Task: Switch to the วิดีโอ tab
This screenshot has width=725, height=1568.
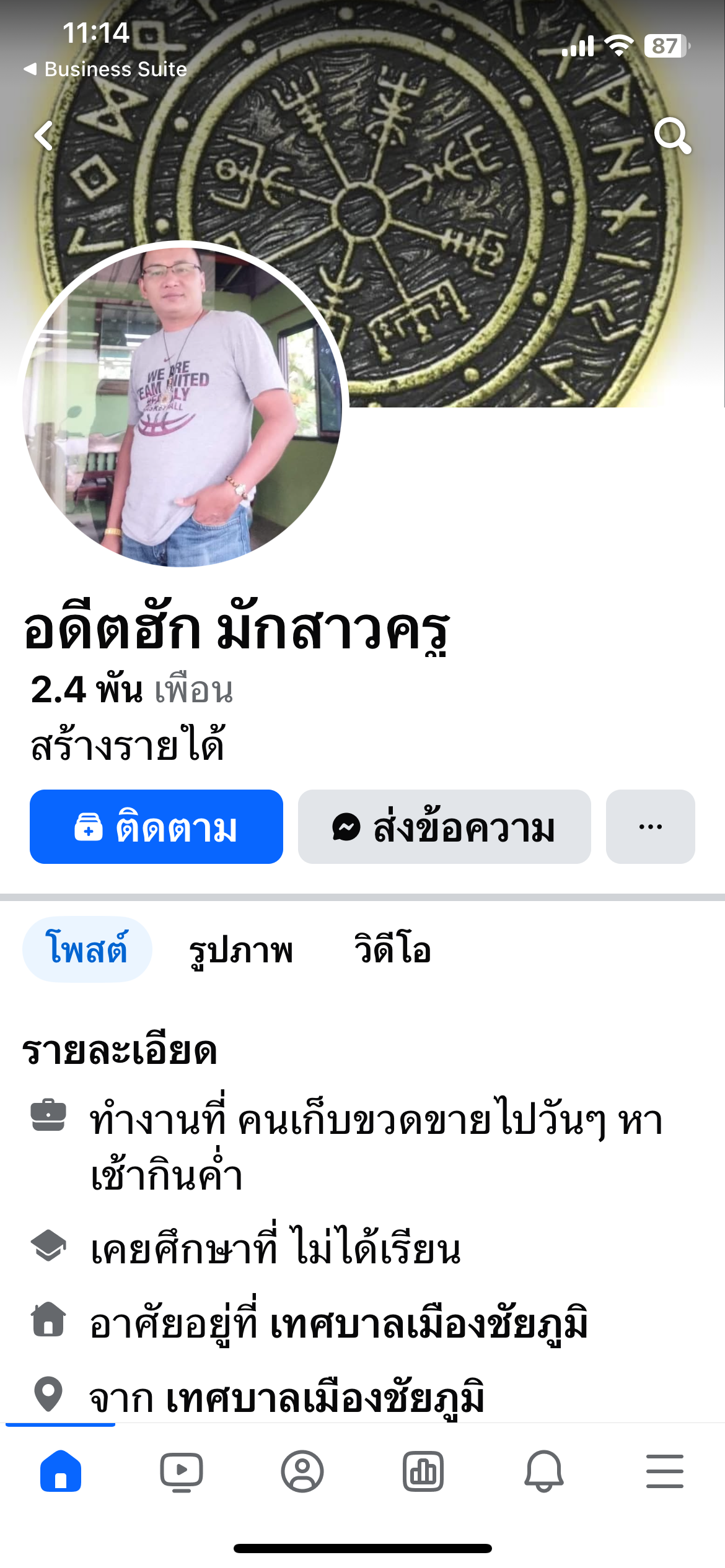Action: coord(392,949)
